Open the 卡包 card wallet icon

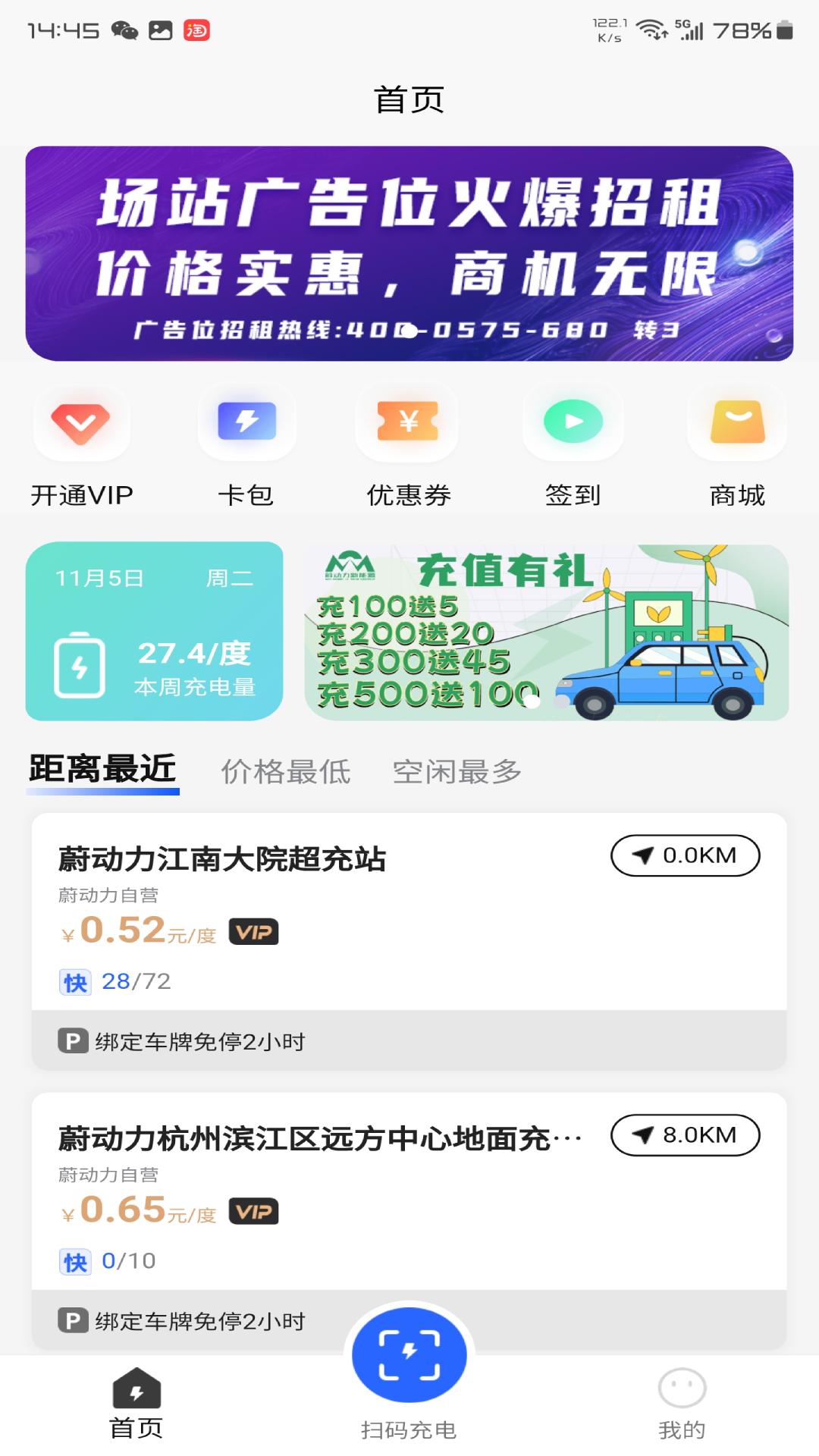click(246, 423)
